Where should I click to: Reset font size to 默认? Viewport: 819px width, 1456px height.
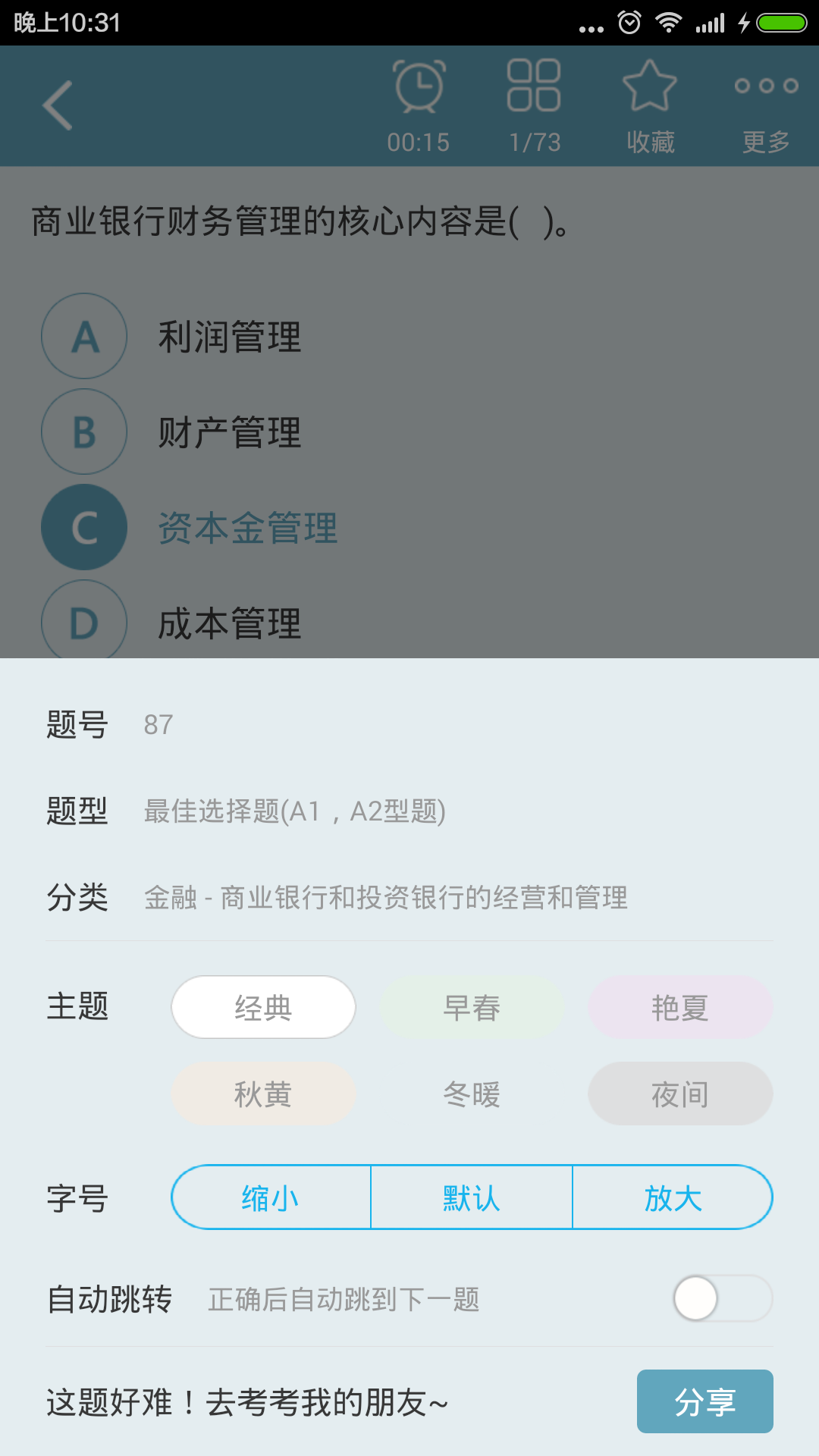coord(472,1197)
